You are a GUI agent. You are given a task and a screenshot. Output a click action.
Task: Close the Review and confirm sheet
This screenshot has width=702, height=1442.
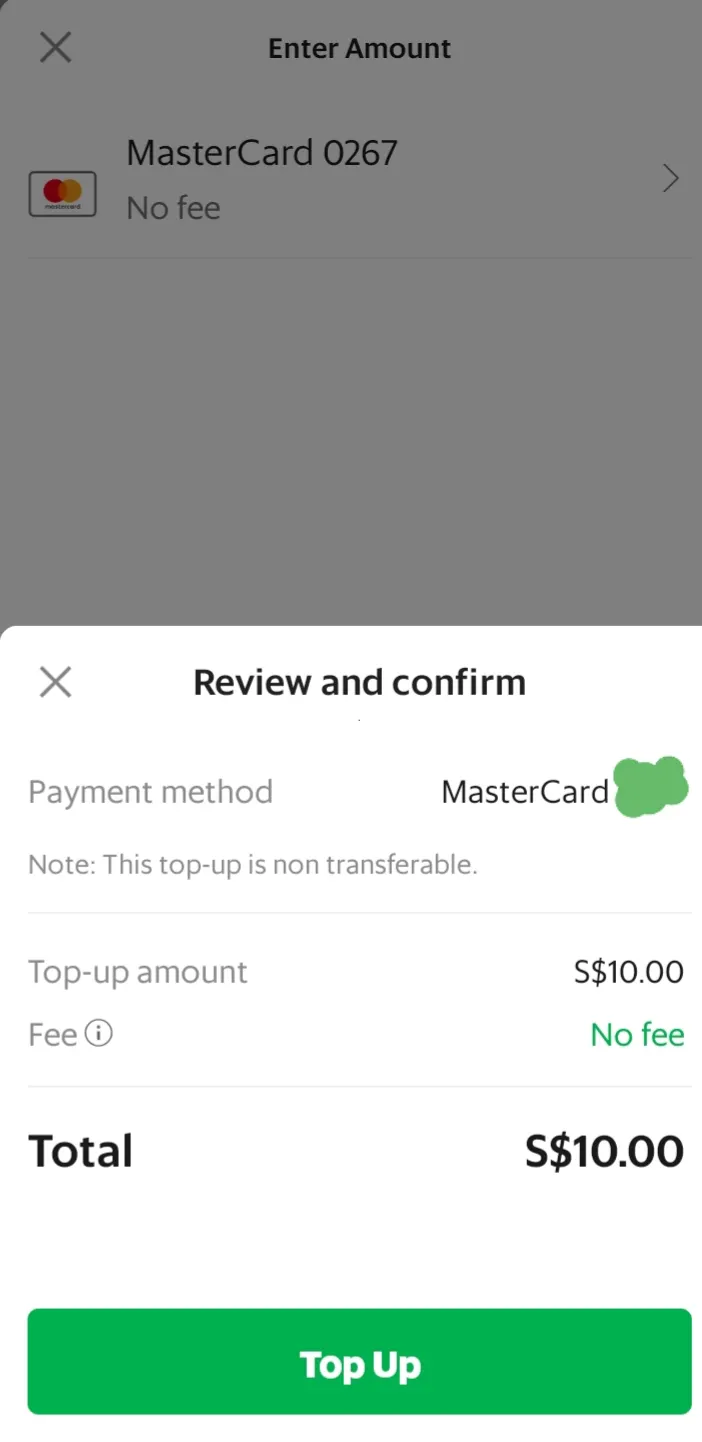coord(55,683)
